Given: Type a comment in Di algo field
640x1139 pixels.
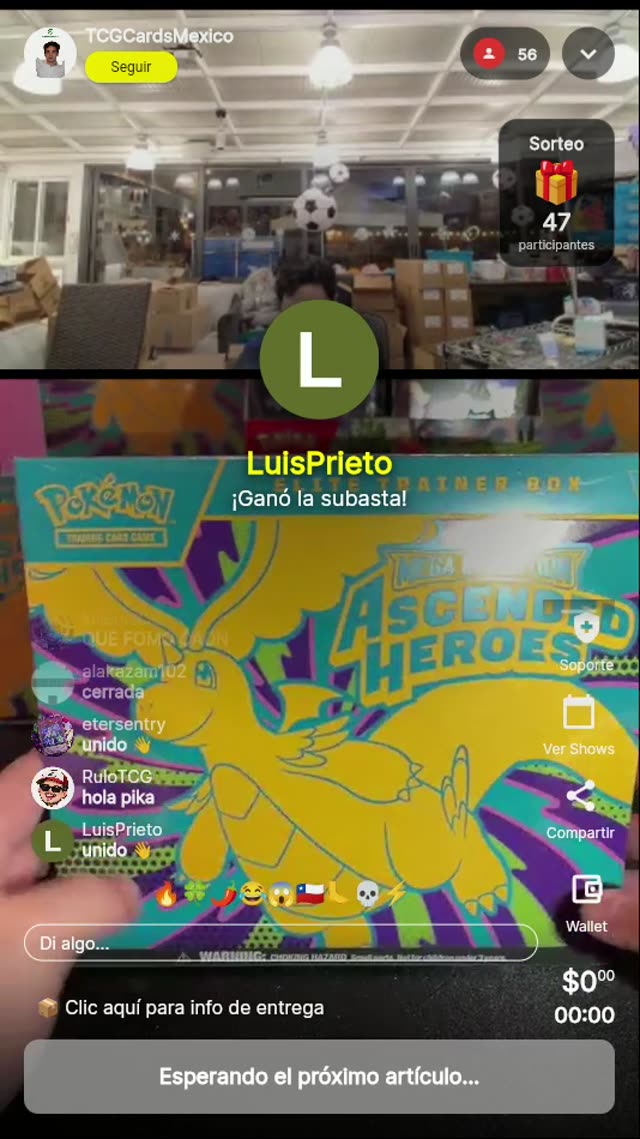Looking at the screenshot, I should pyautogui.click(x=280, y=942).
